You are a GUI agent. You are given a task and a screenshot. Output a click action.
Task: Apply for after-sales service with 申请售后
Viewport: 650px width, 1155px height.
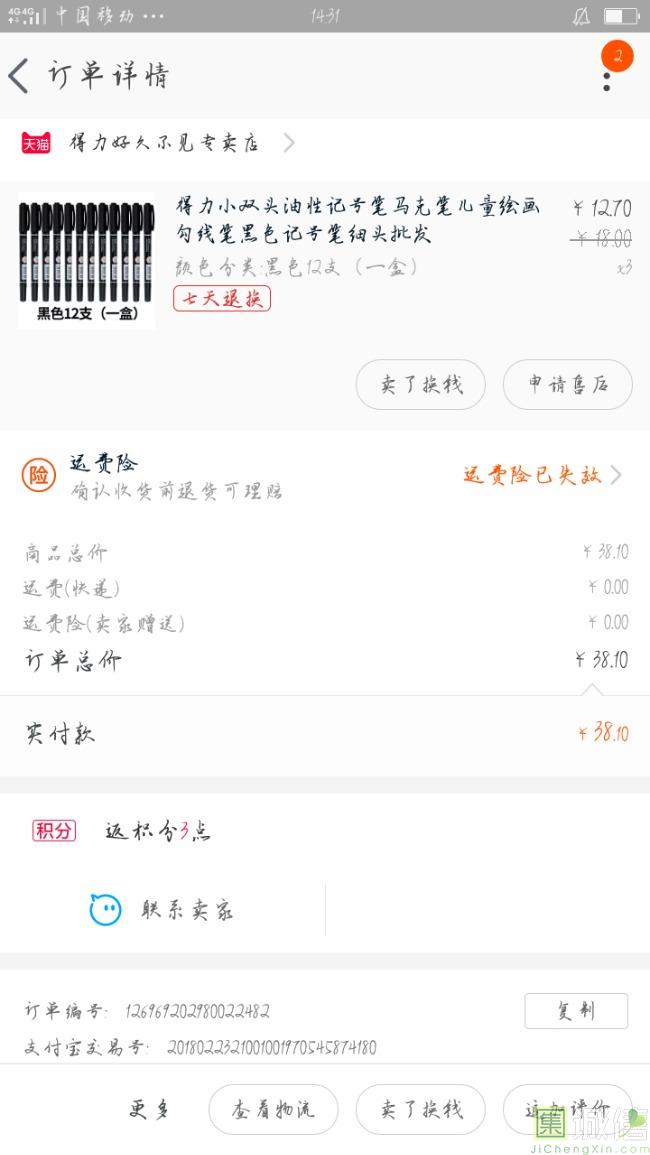coord(567,385)
